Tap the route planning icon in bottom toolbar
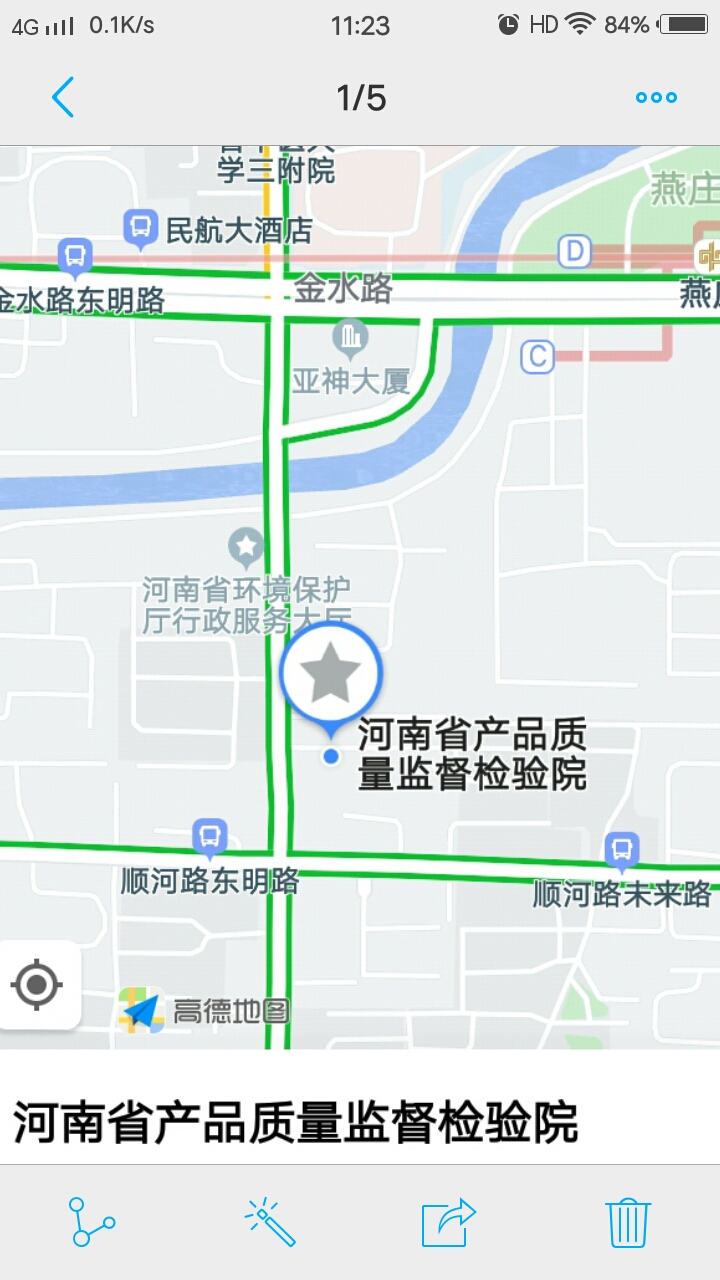The height and width of the screenshot is (1280, 720). coord(90,1221)
